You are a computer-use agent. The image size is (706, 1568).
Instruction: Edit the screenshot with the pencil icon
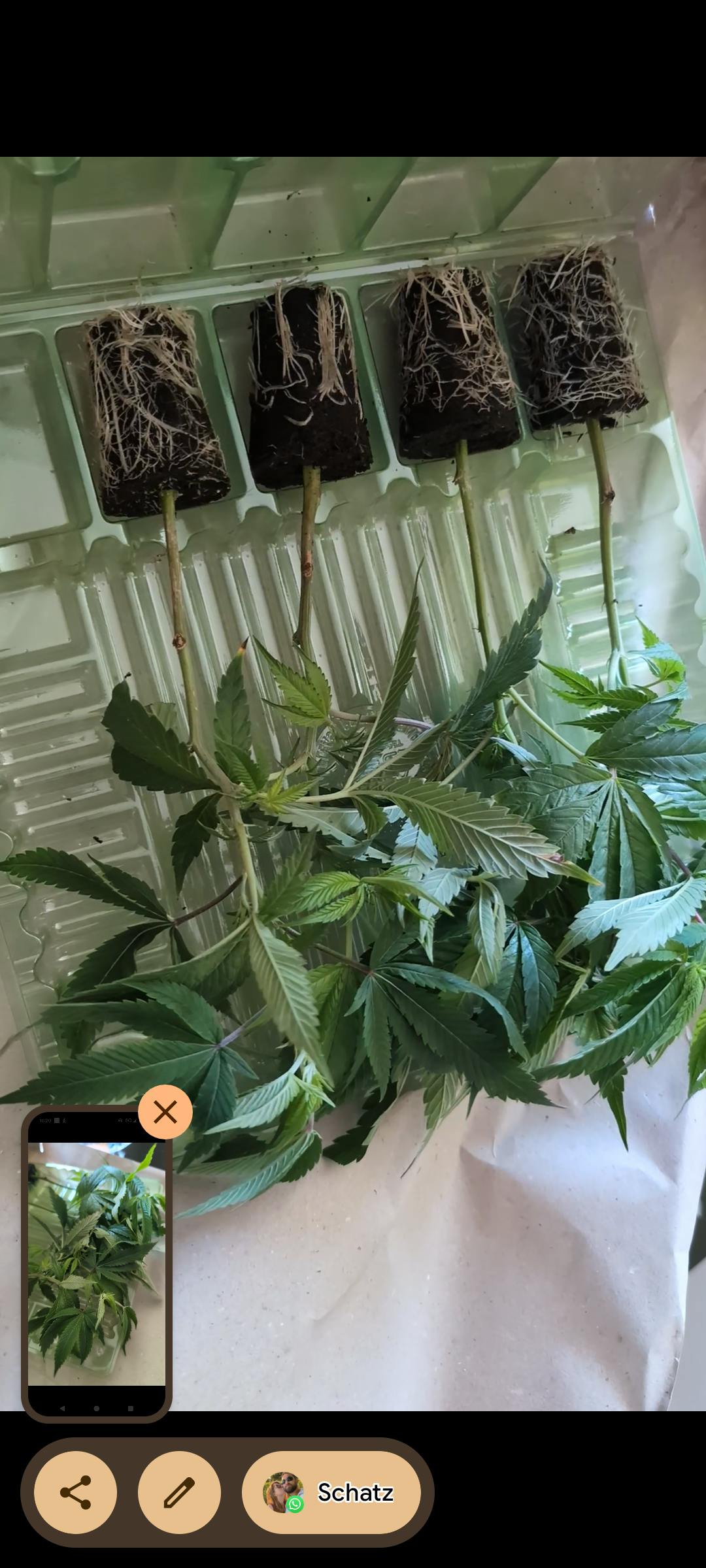pyautogui.click(x=179, y=1492)
